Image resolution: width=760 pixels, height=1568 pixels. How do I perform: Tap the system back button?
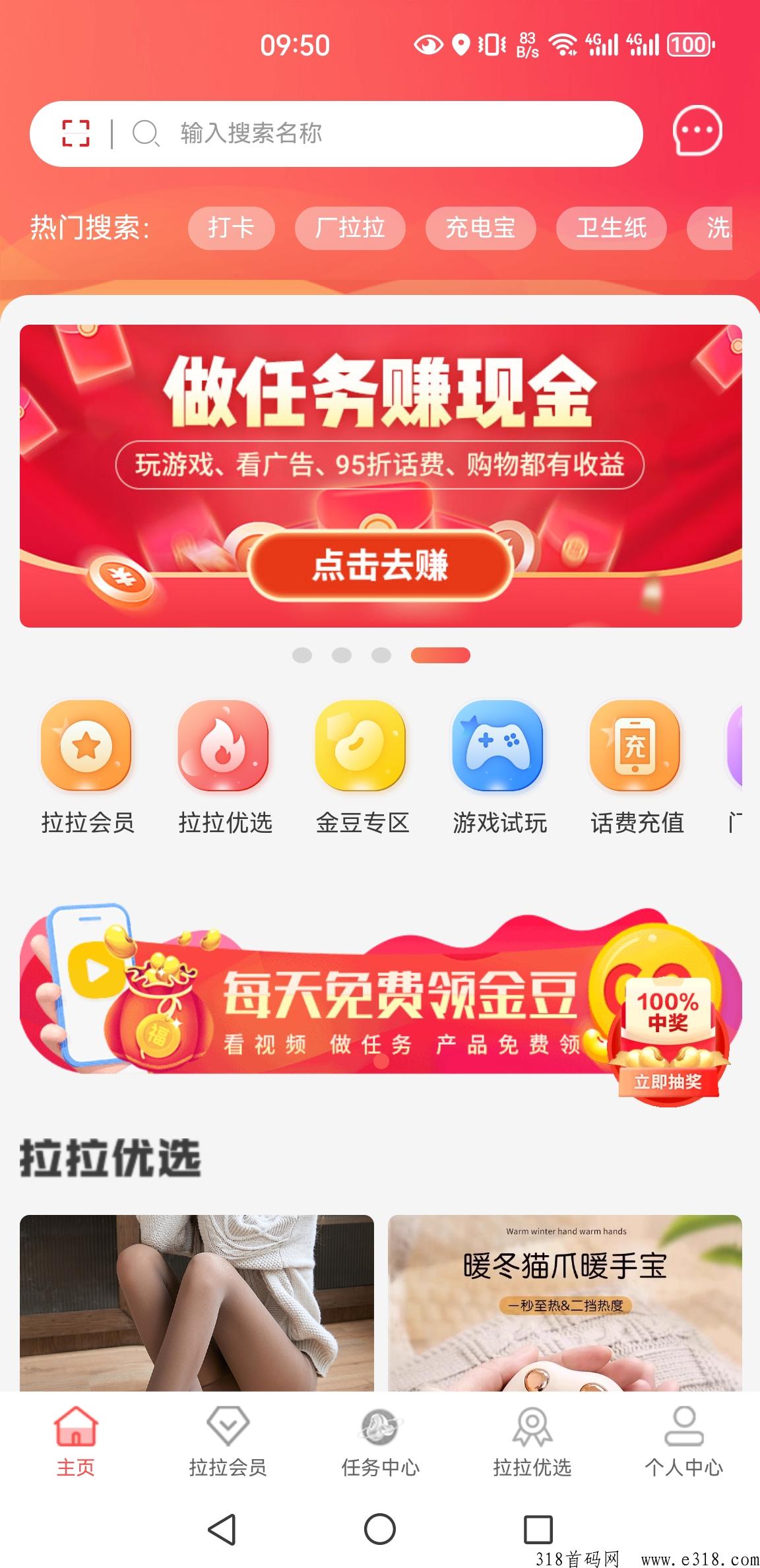[x=222, y=1529]
